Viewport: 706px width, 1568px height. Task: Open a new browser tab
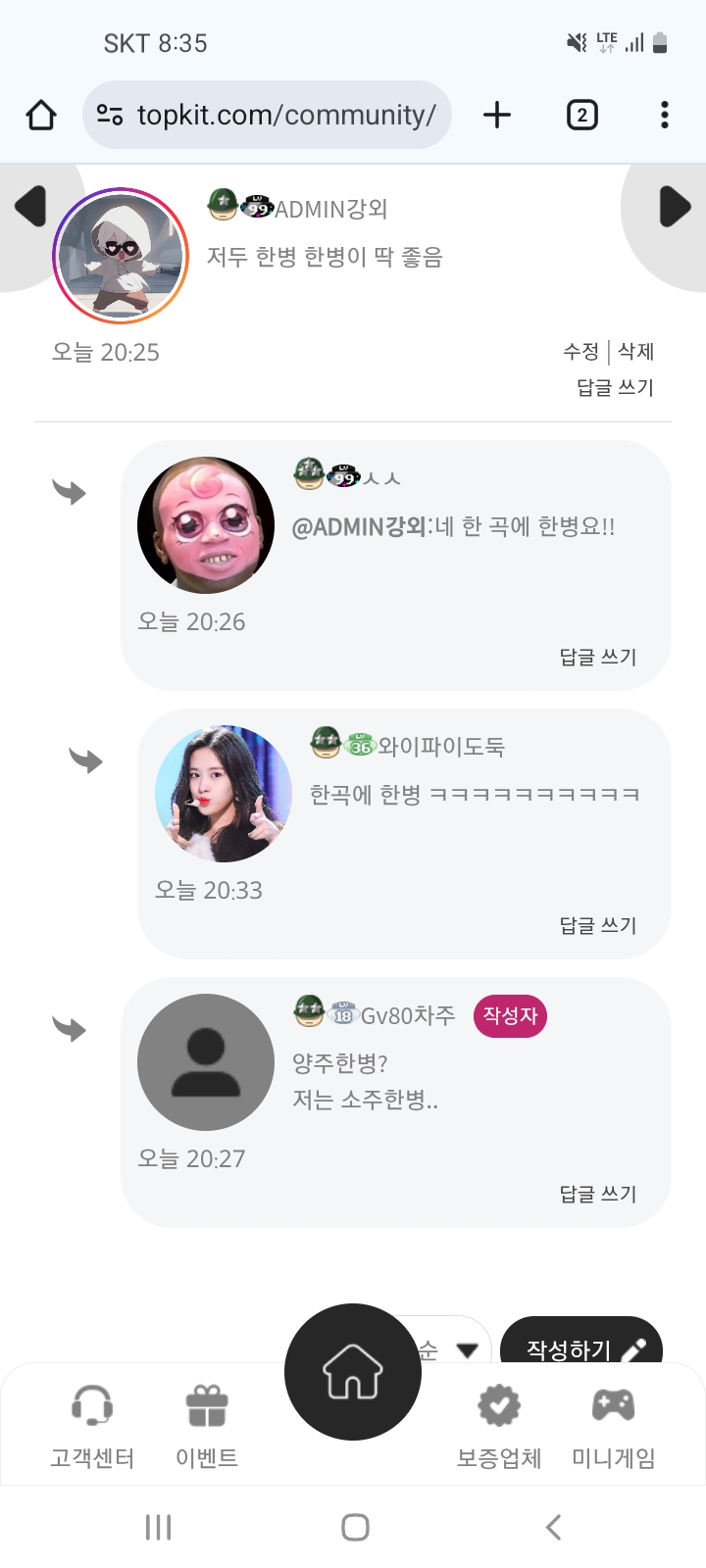coord(497,115)
